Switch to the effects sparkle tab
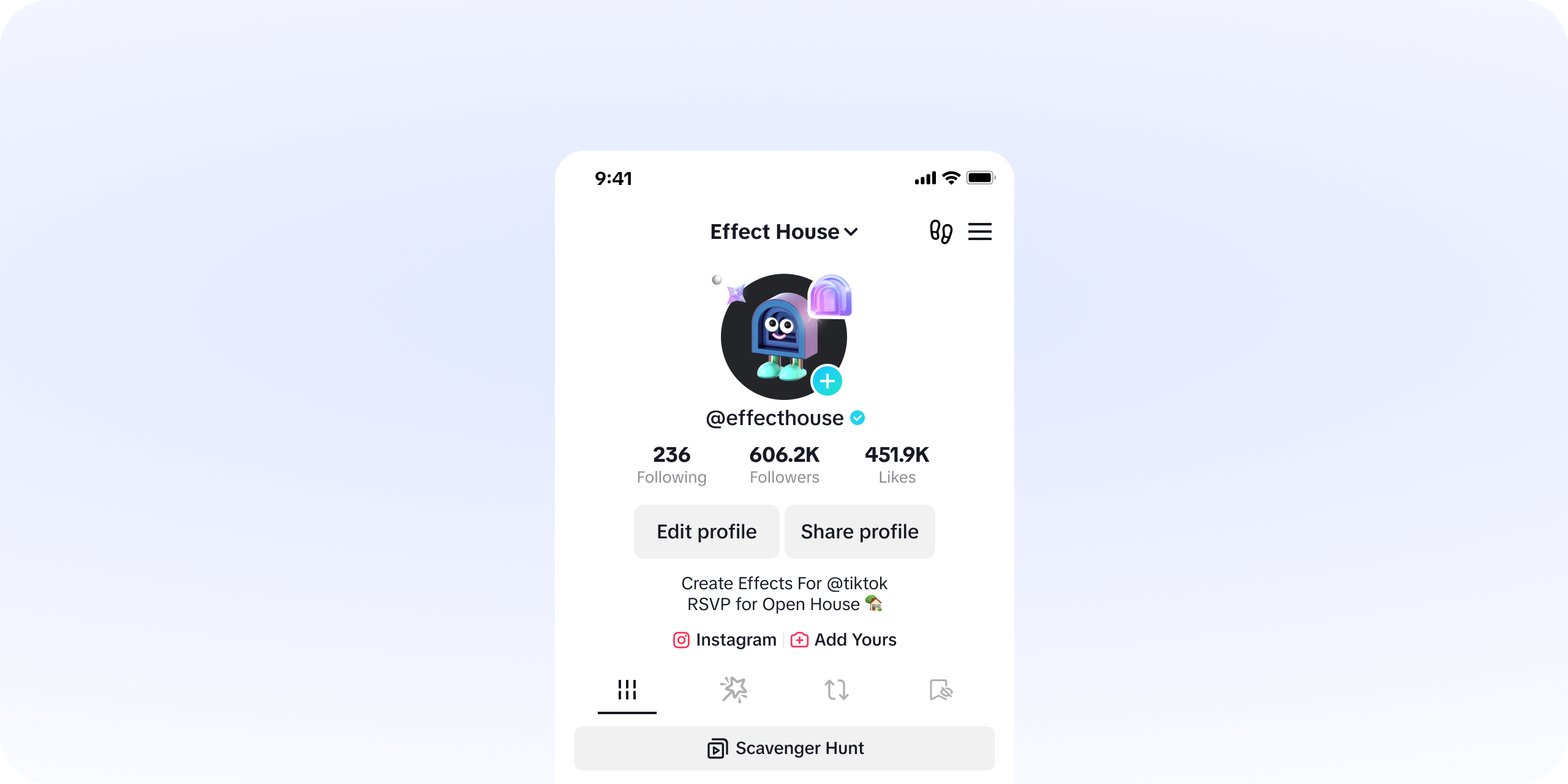1568x784 pixels. [x=733, y=690]
